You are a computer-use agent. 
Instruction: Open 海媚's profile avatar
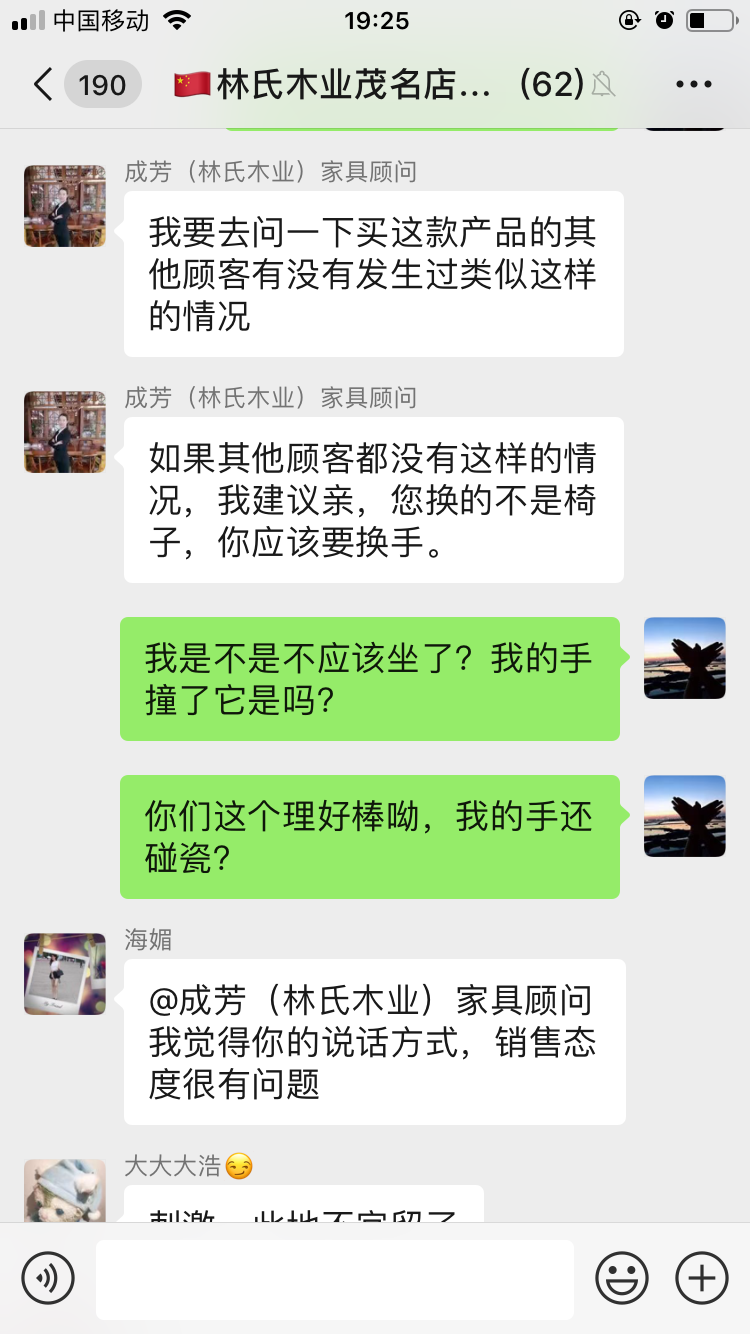pos(65,974)
